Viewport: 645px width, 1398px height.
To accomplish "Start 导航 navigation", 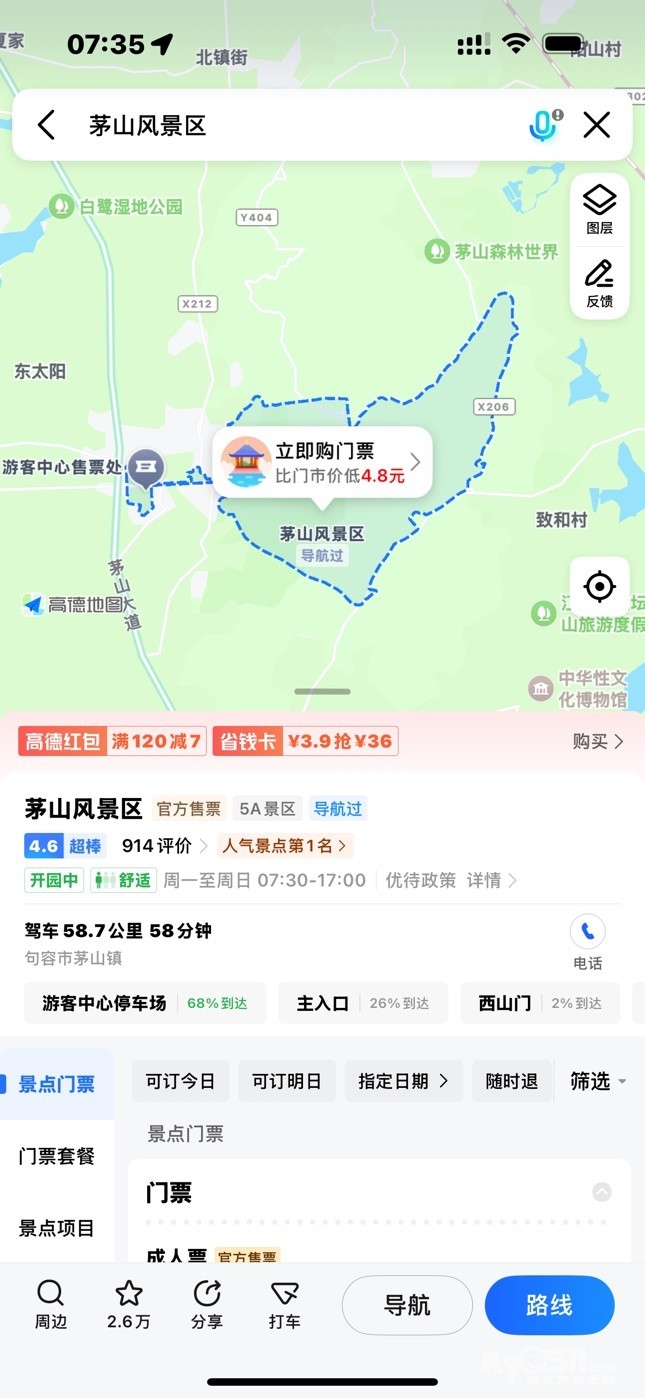I will point(407,1305).
